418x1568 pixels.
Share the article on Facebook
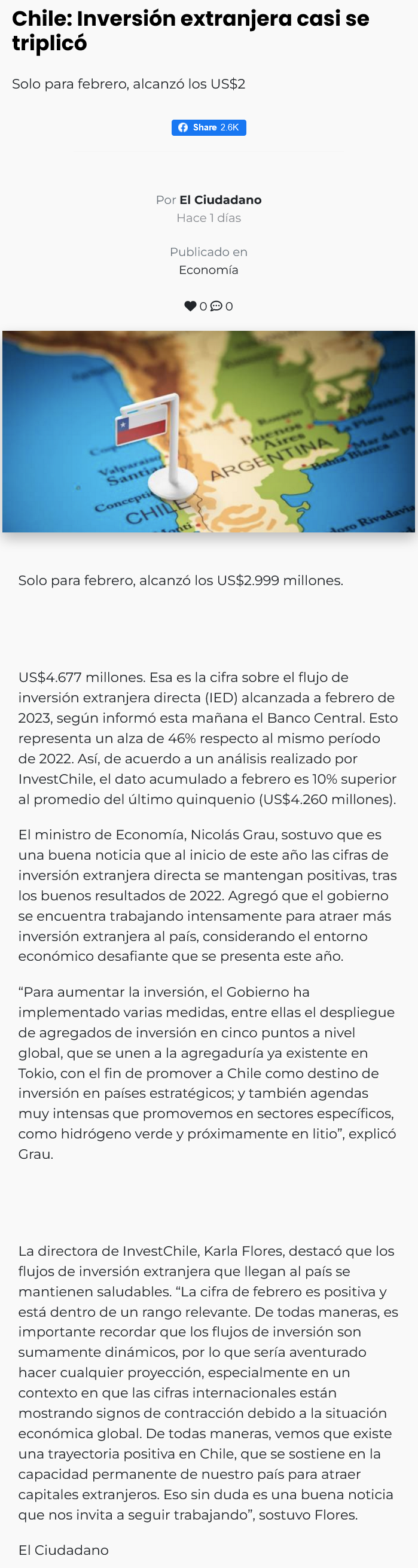(x=209, y=127)
